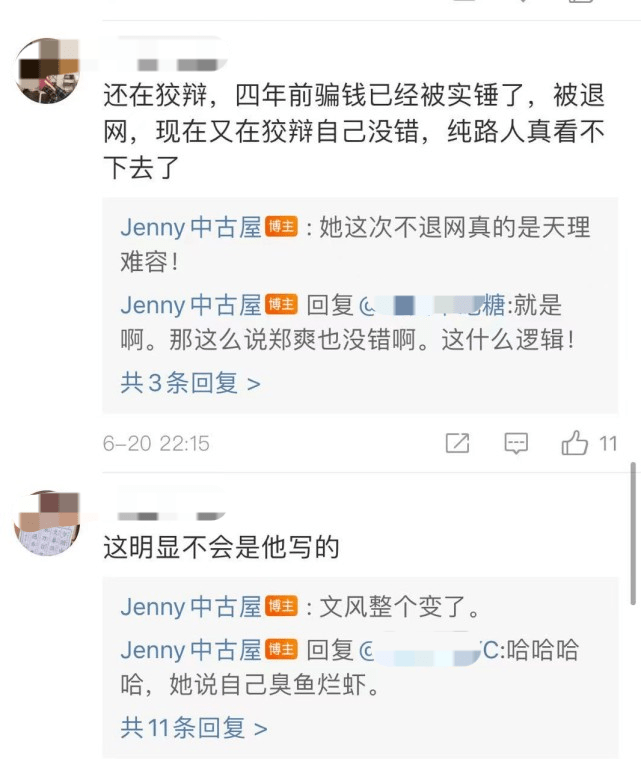Expand the 共3条回复 replies
This screenshot has width=641, height=759.
click(x=190, y=383)
